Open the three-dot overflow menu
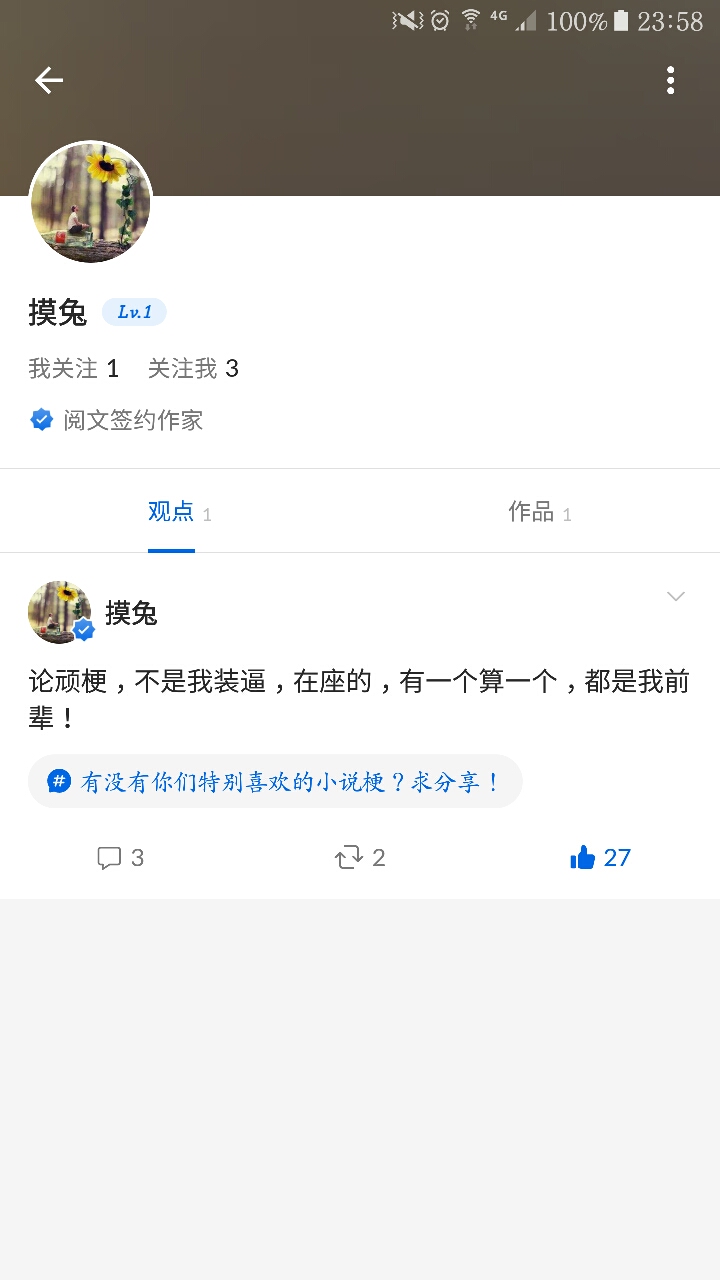 (670, 80)
